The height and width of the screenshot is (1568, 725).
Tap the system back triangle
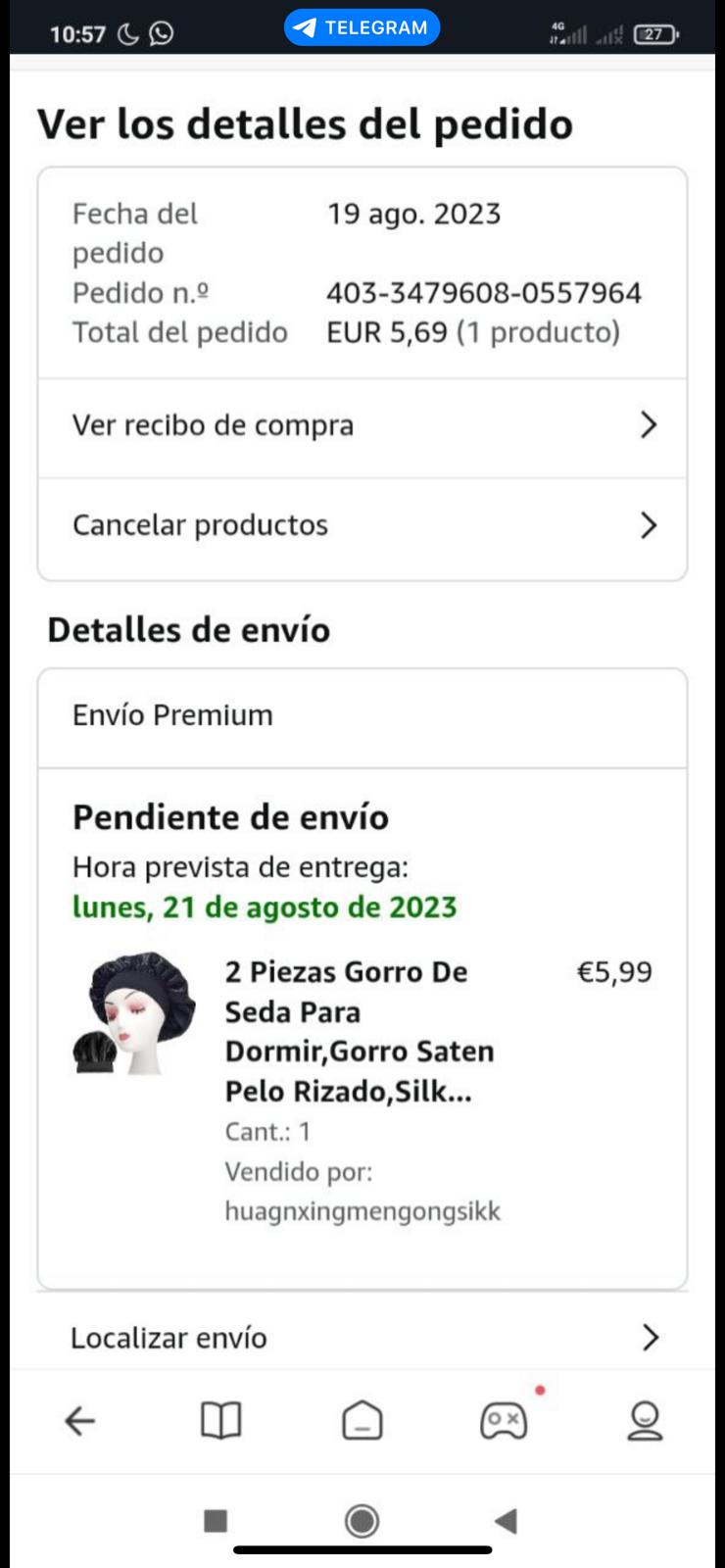coord(507,1521)
